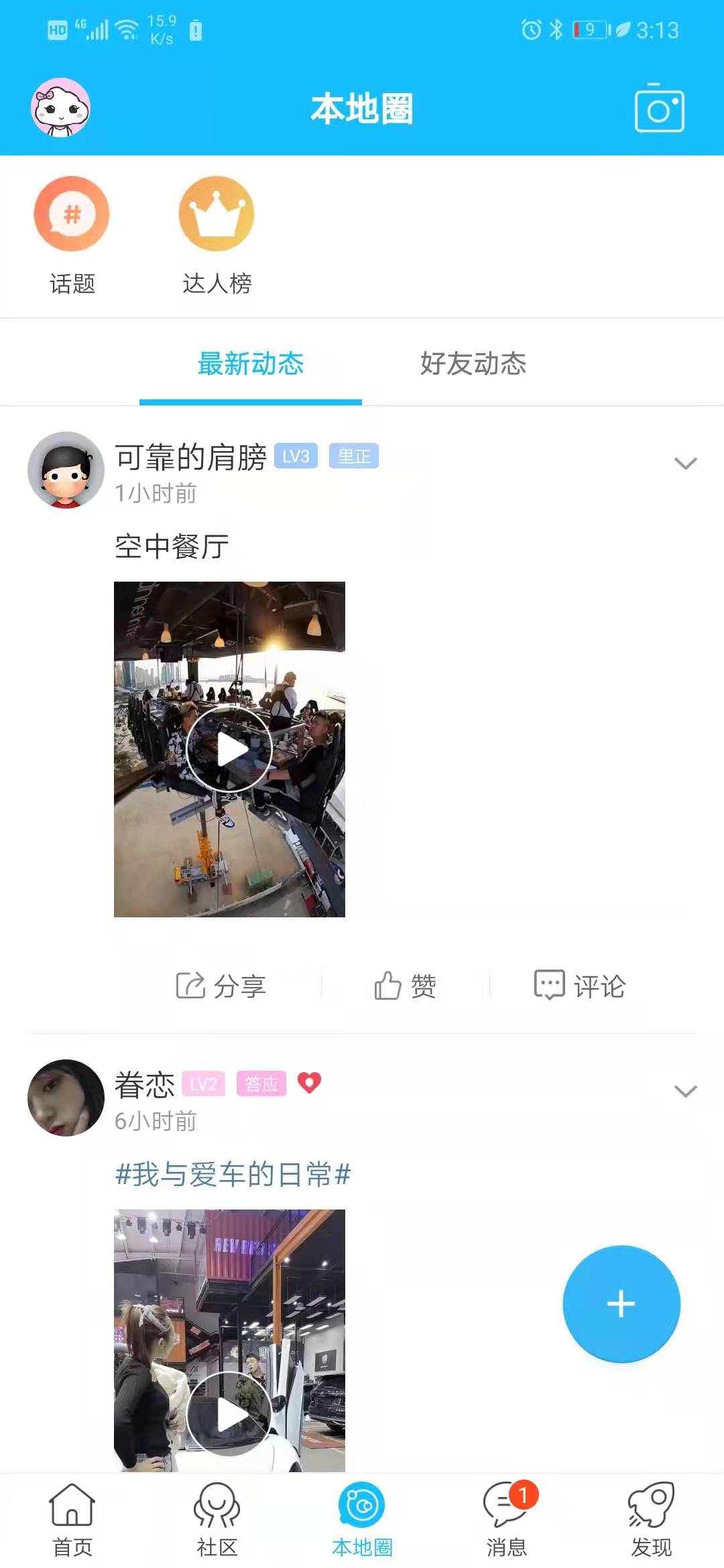724x1568 pixels.
Task: Select the 最新动态 tab
Action: coord(250,365)
